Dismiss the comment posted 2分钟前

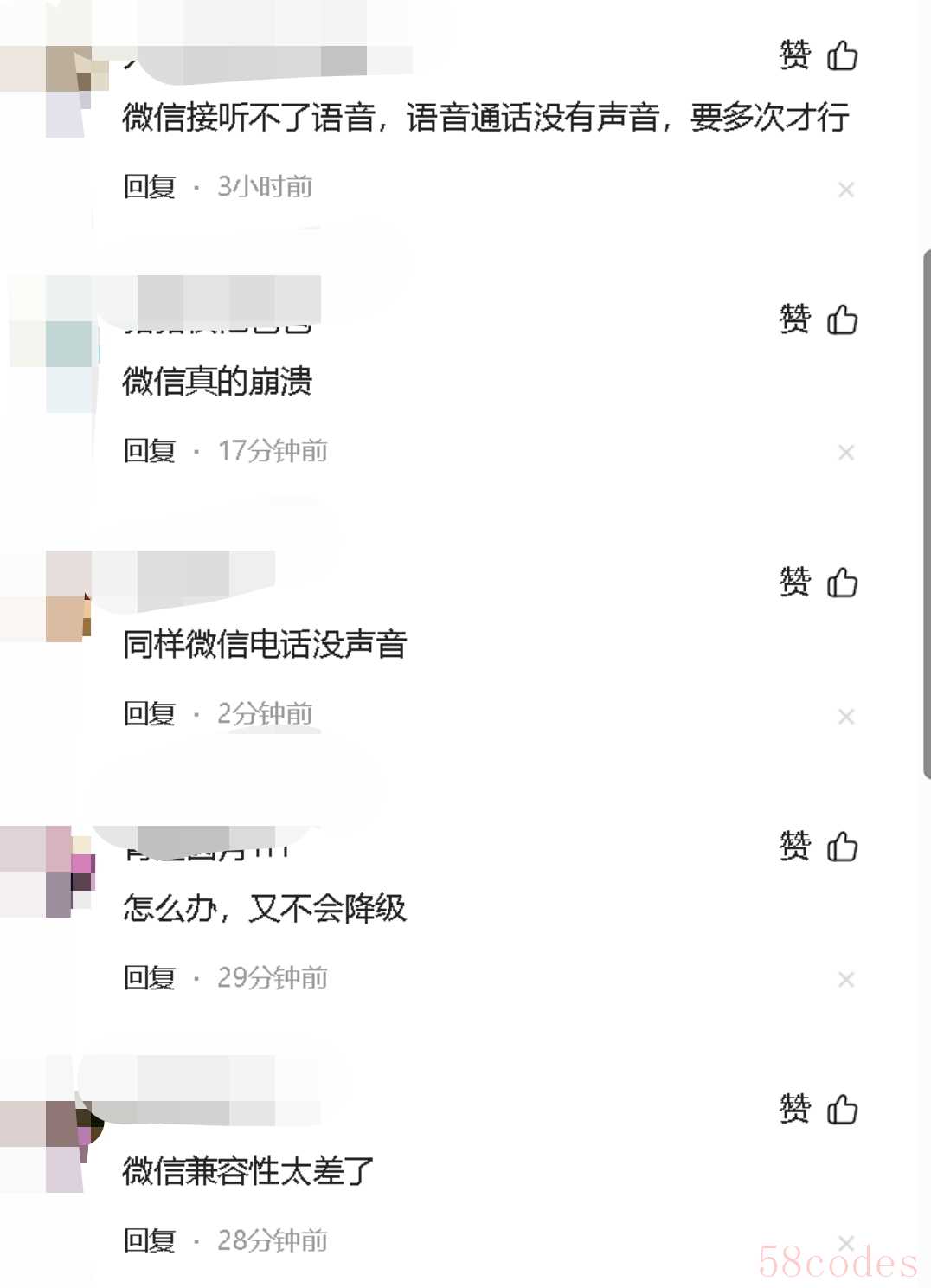click(x=846, y=717)
